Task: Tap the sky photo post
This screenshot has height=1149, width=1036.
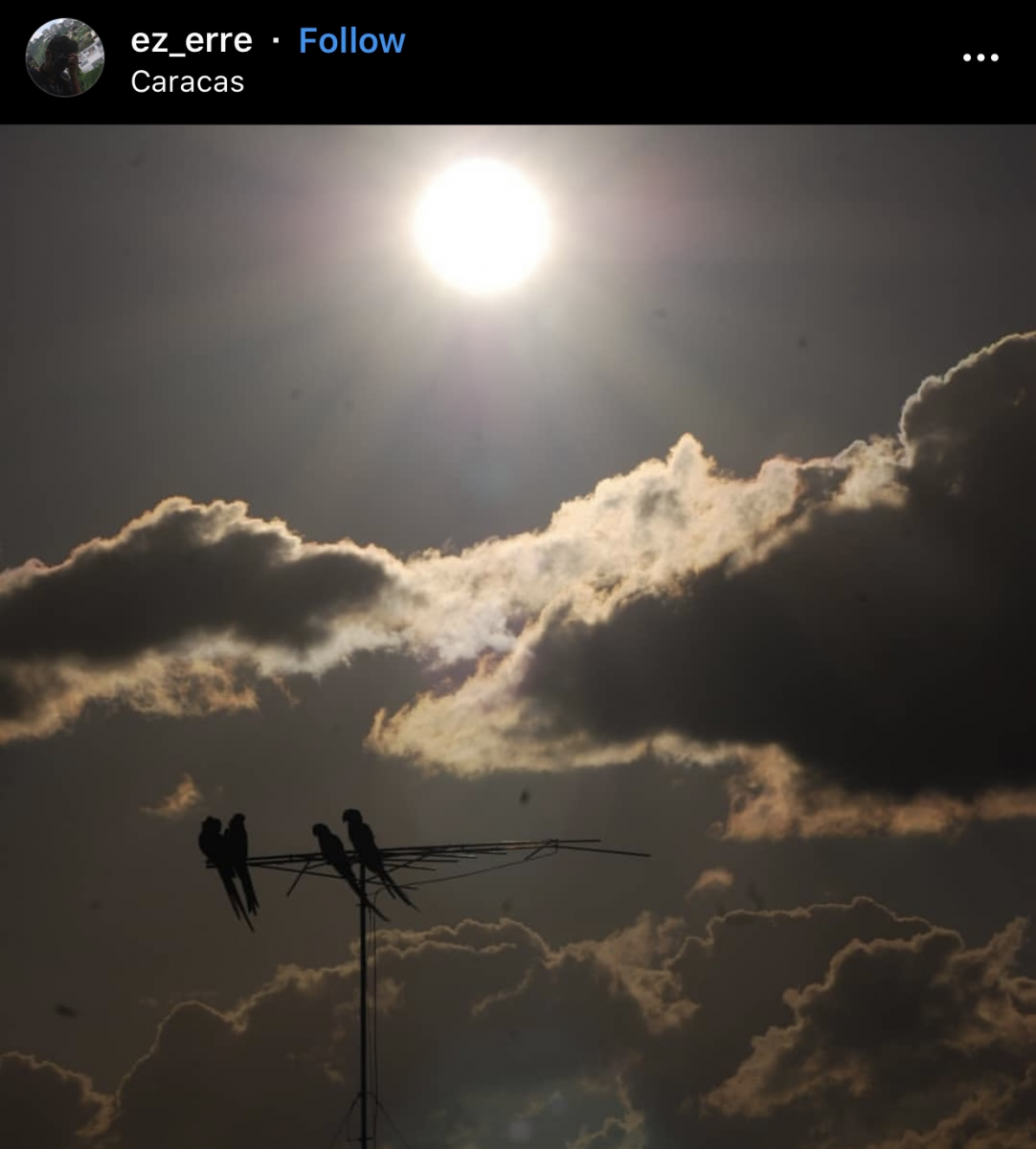Action: (518, 637)
